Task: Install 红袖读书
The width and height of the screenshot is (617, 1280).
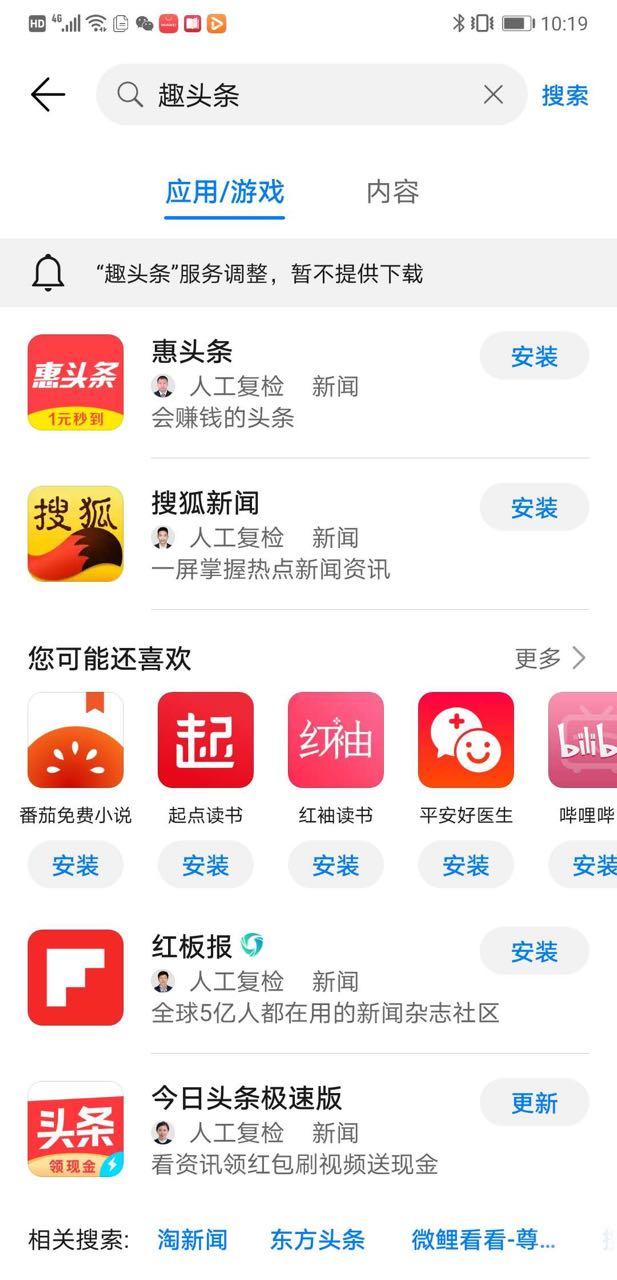Action: 336,865
